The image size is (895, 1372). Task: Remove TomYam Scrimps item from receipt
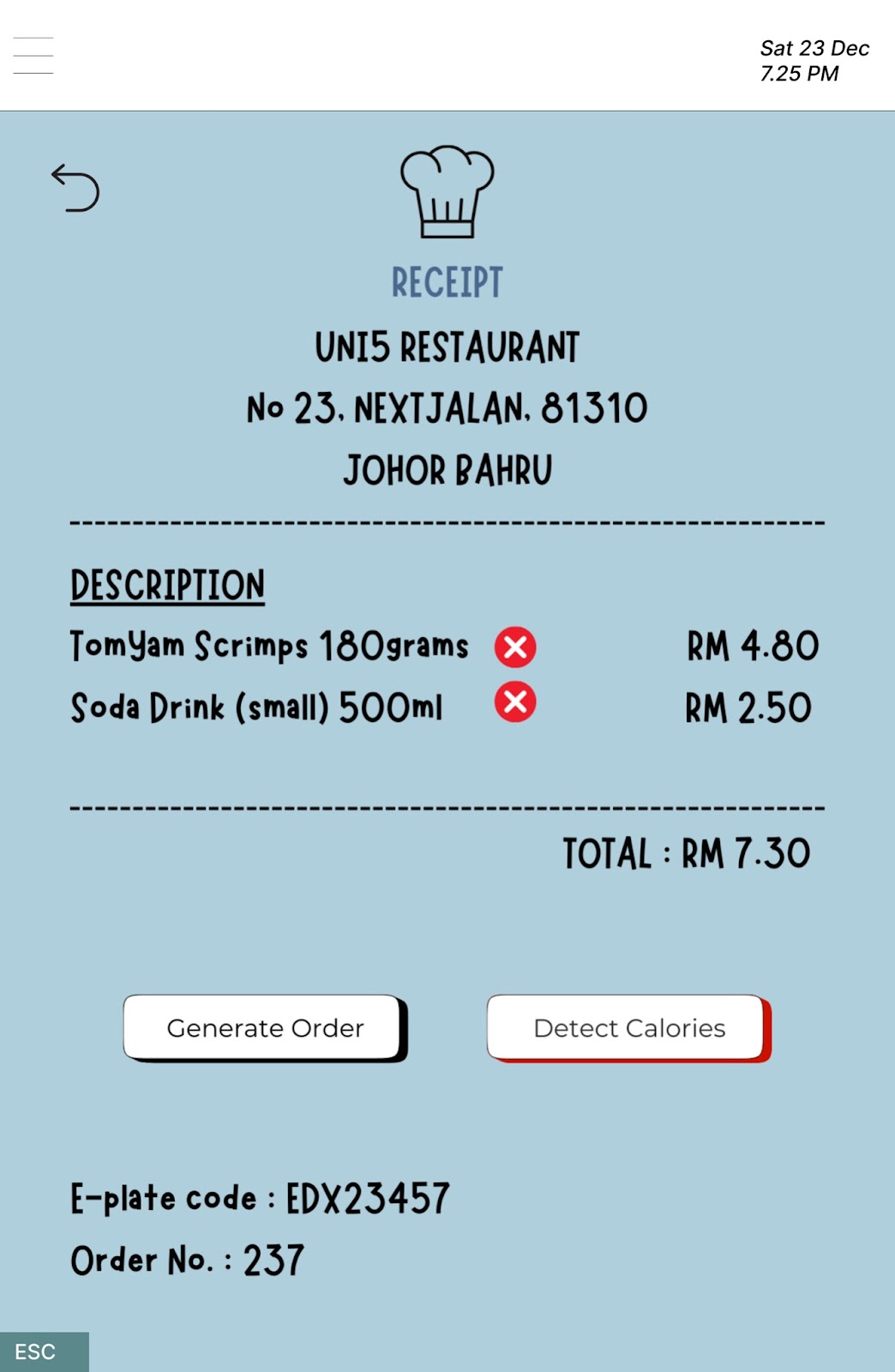(x=515, y=647)
